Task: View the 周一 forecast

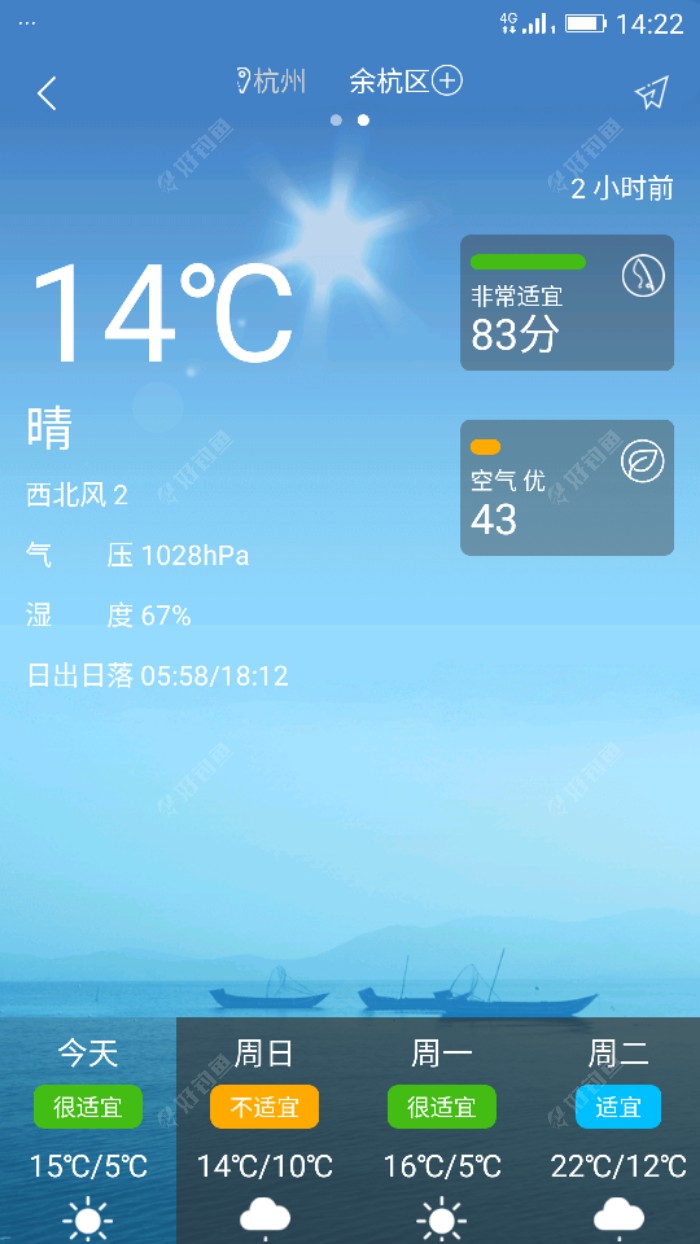Action: click(x=441, y=1130)
